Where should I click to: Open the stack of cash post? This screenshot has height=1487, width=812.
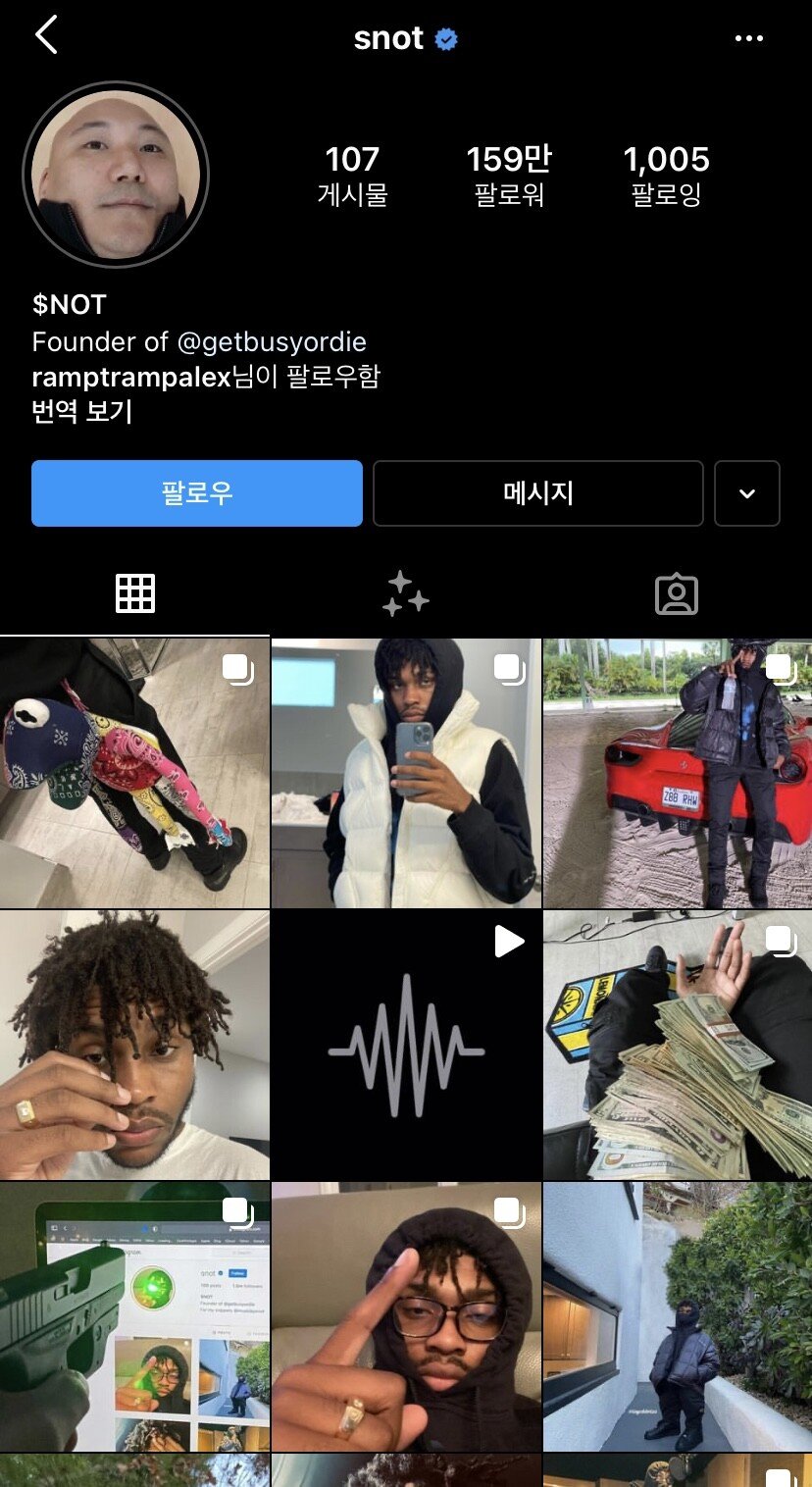tap(678, 1045)
